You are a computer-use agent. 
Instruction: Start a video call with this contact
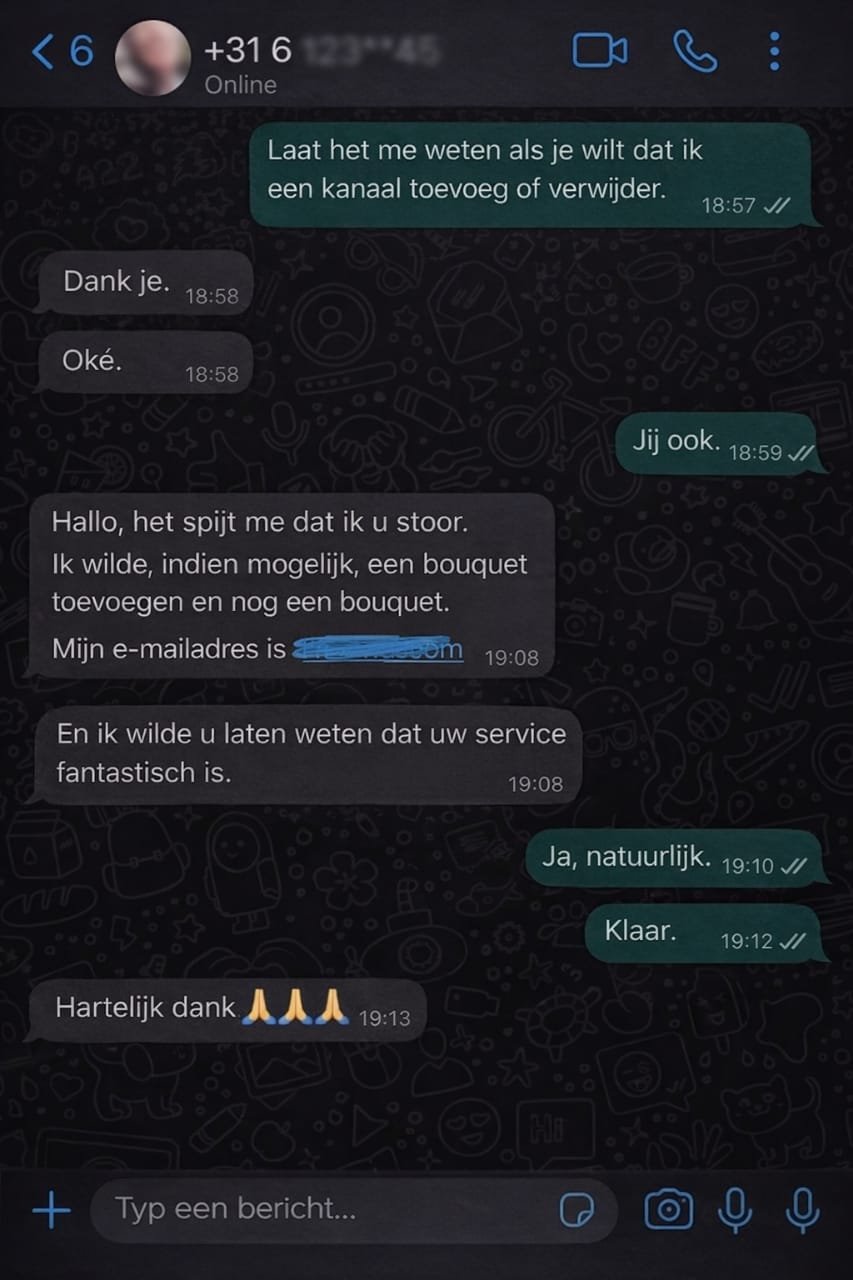coord(599,51)
